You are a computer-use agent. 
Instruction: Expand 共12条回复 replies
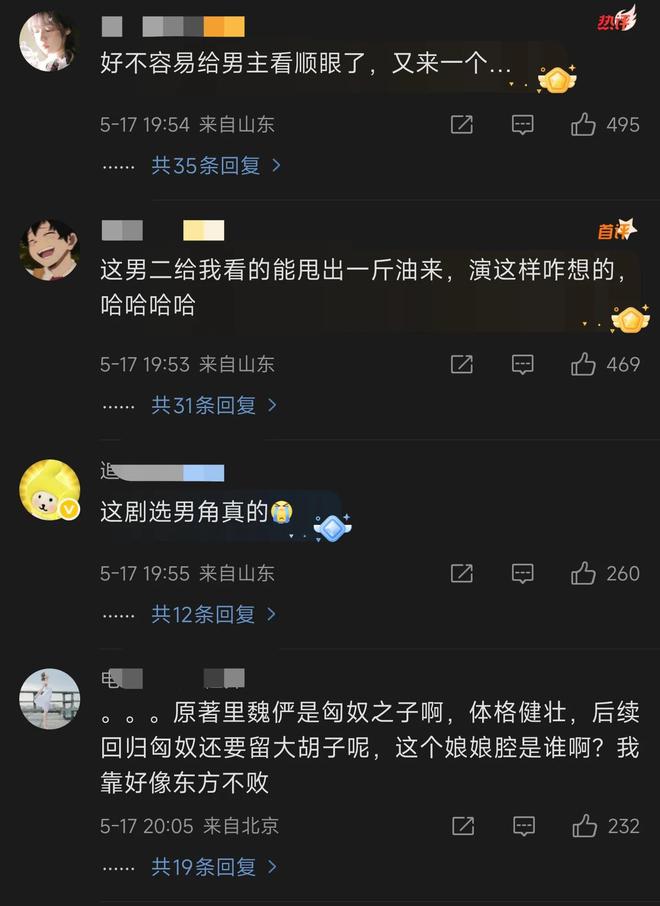[x=215, y=614]
